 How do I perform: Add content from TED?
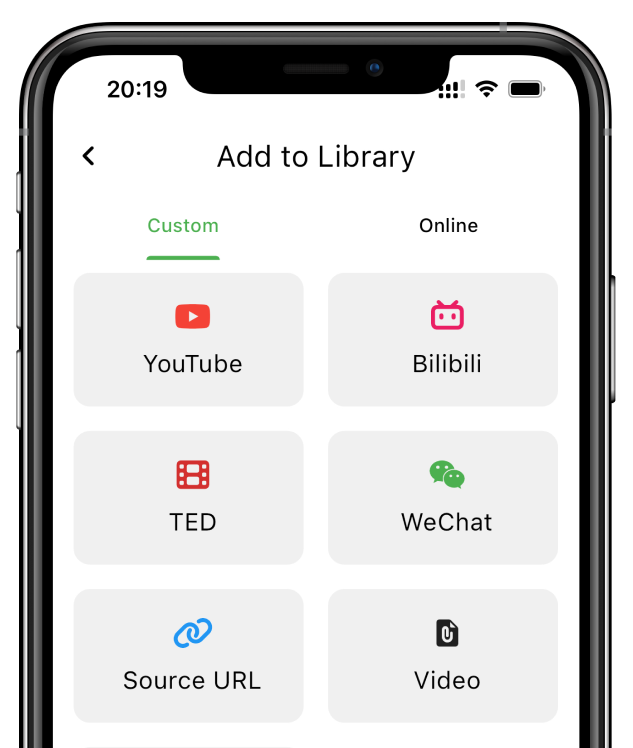(x=189, y=498)
